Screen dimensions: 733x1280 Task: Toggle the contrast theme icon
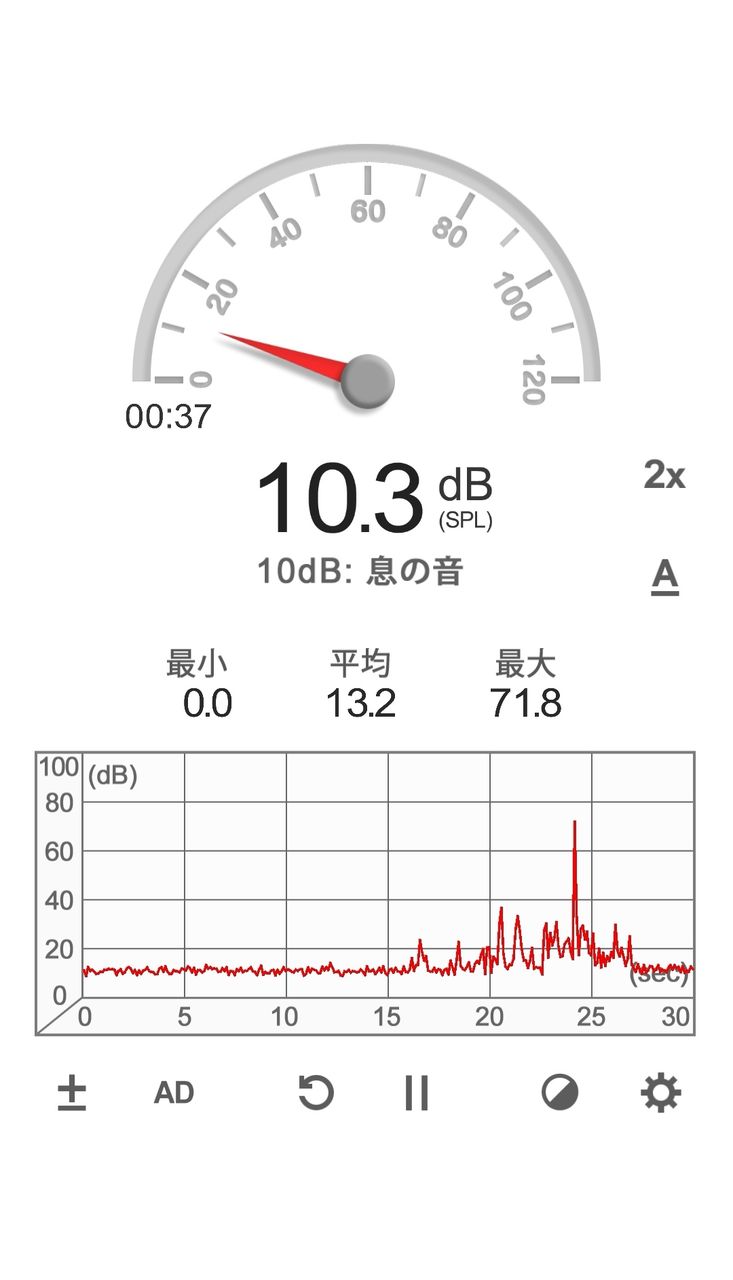pyautogui.click(x=560, y=1093)
